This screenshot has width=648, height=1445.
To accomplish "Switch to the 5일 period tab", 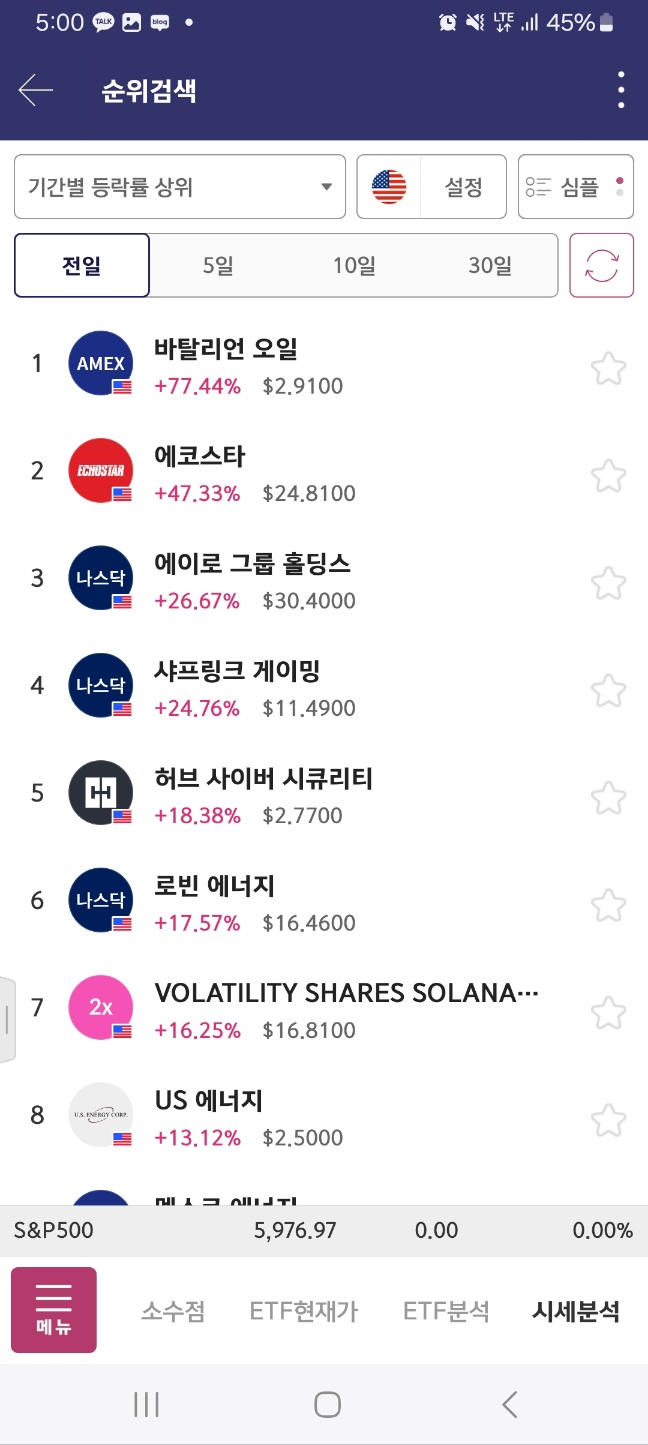I will tap(218, 266).
